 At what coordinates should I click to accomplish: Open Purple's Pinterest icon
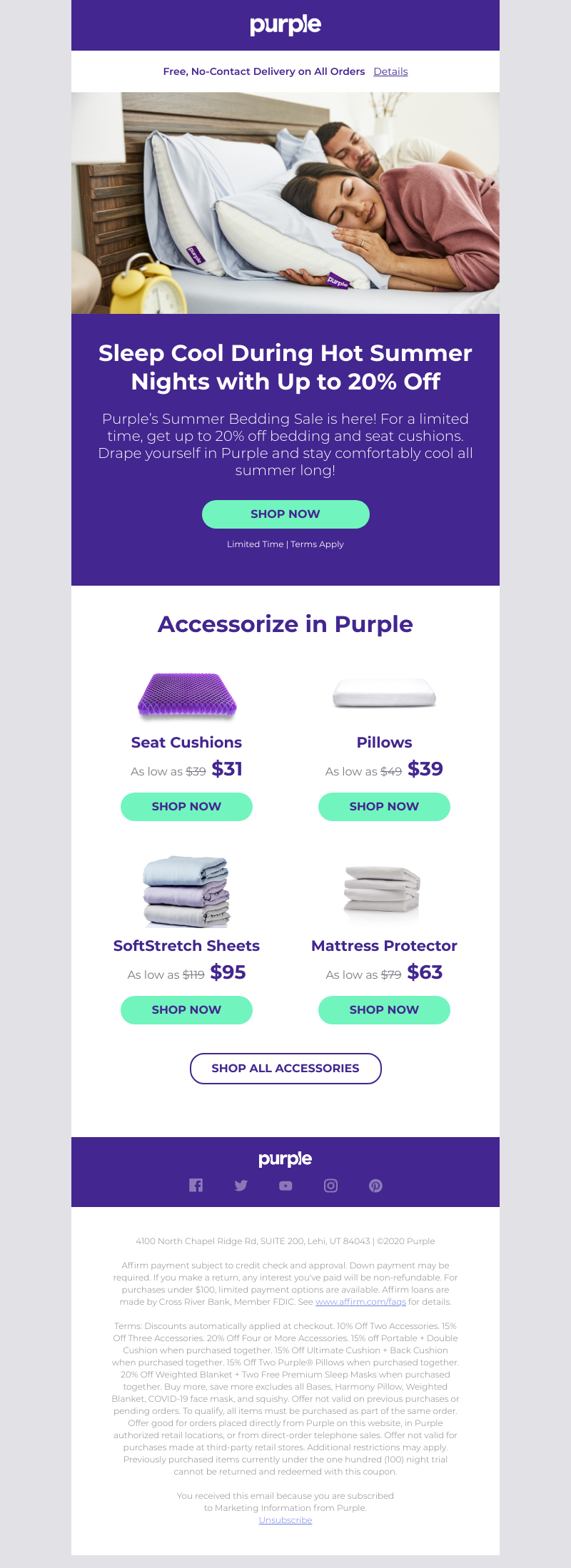[x=375, y=1185]
